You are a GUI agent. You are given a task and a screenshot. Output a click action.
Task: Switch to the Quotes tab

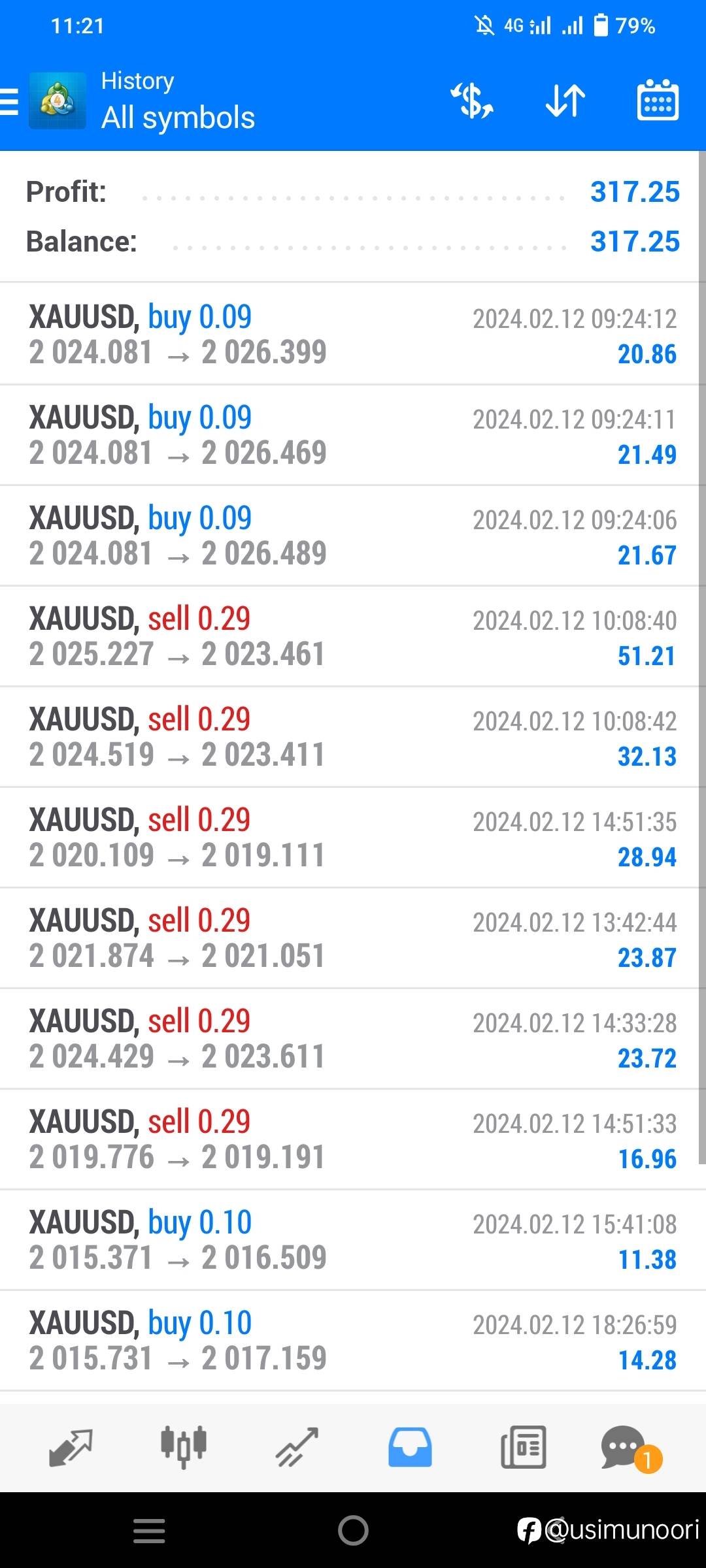point(71,1448)
